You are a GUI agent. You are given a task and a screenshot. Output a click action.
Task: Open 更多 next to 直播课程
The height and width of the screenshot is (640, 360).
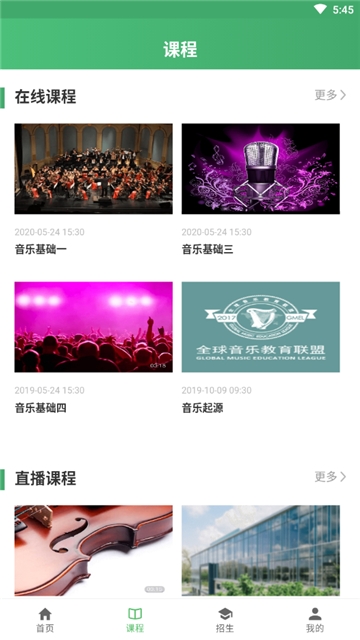[x=330, y=477]
